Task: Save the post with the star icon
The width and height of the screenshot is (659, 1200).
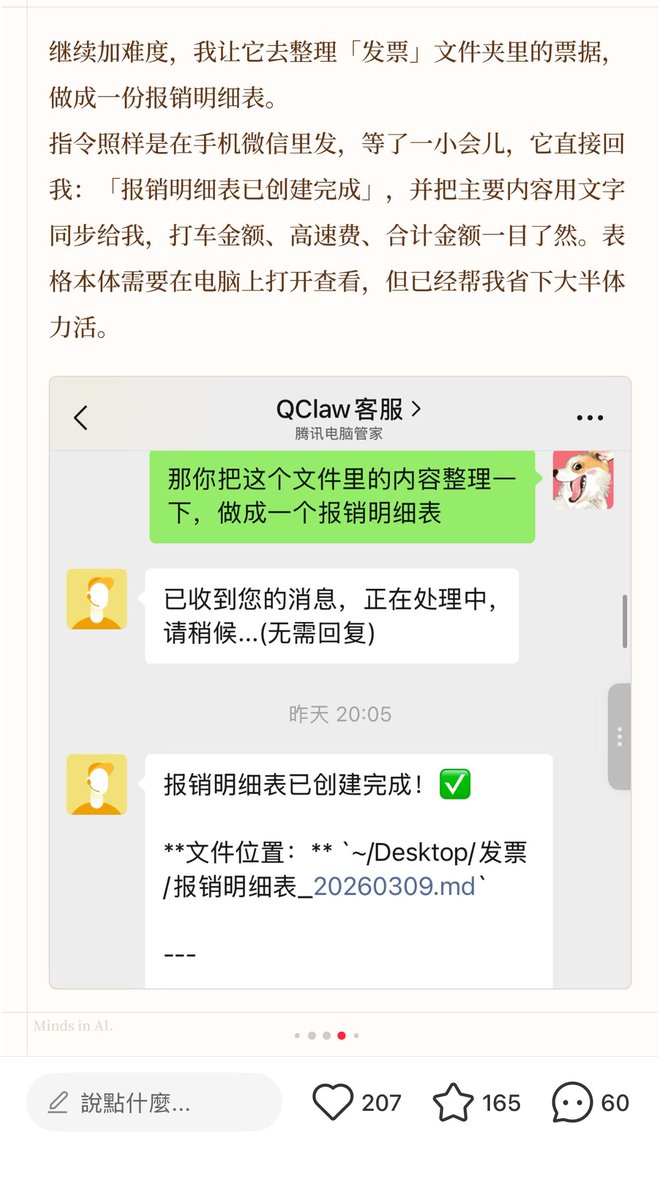Action: 452,1102
